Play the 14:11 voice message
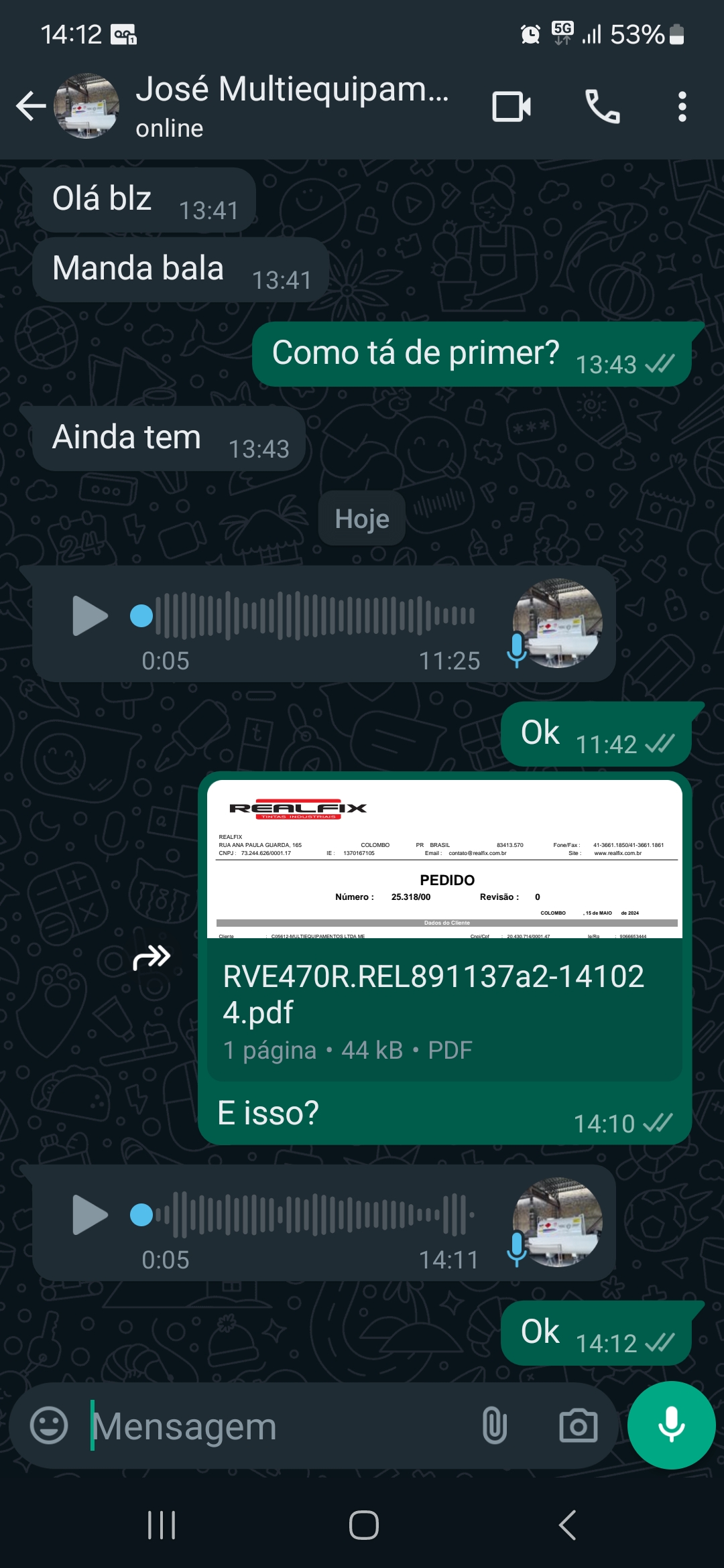This screenshot has width=724, height=1568. pyautogui.click(x=90, y=1214)
